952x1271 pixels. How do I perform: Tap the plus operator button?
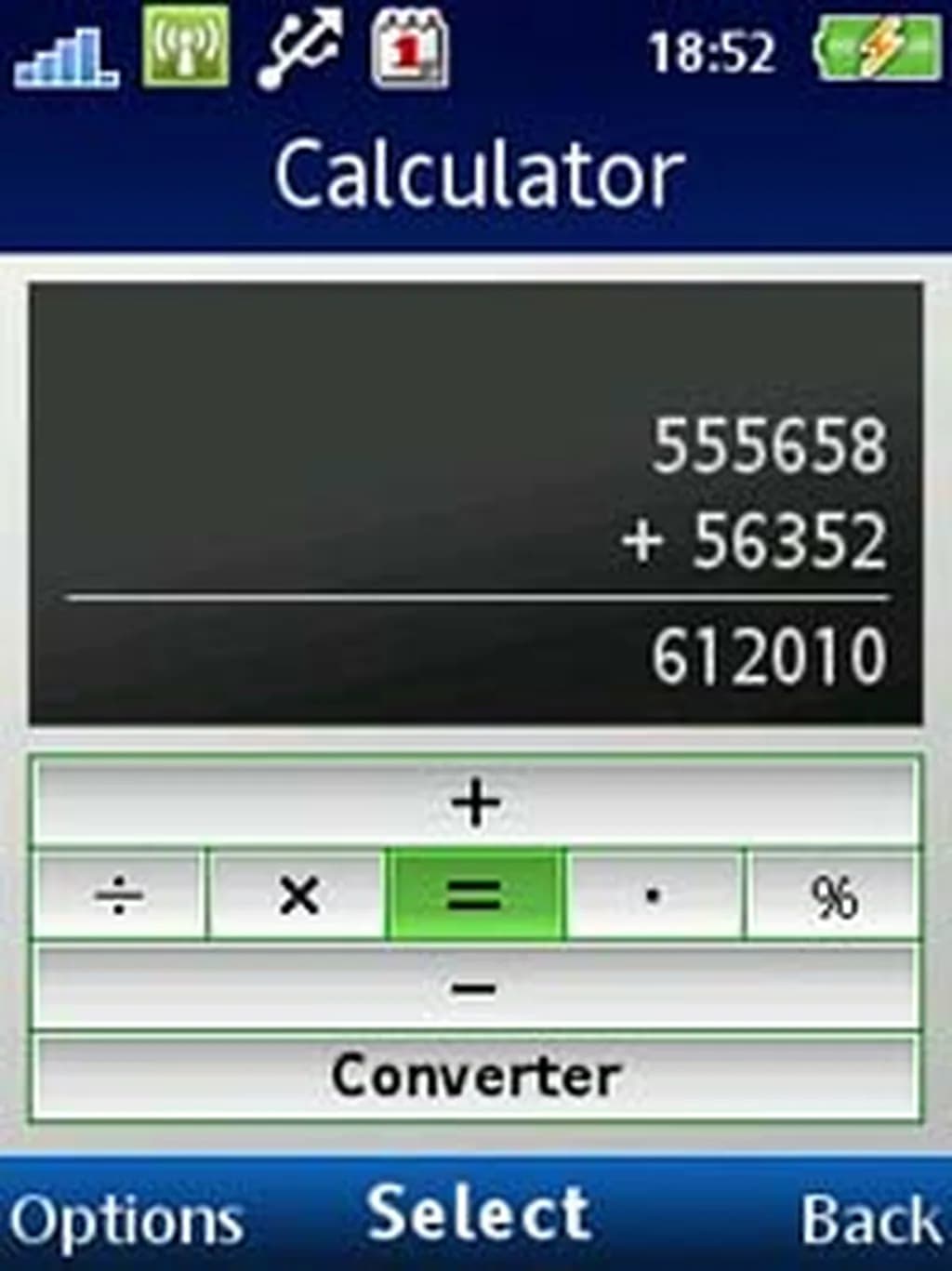(x=475, y=803)
